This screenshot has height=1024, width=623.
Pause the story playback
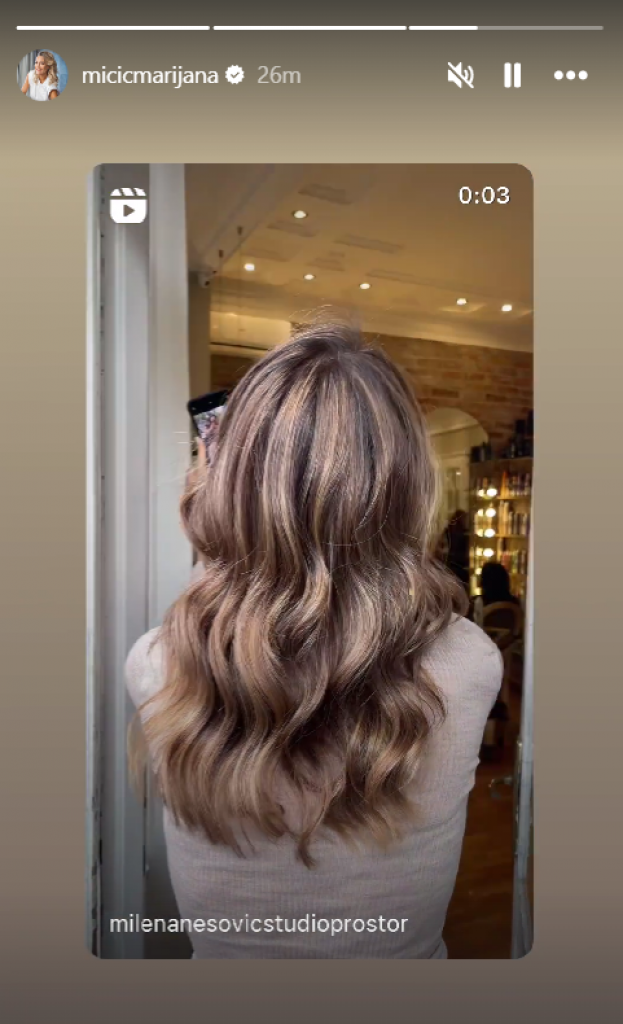point(512,75)
